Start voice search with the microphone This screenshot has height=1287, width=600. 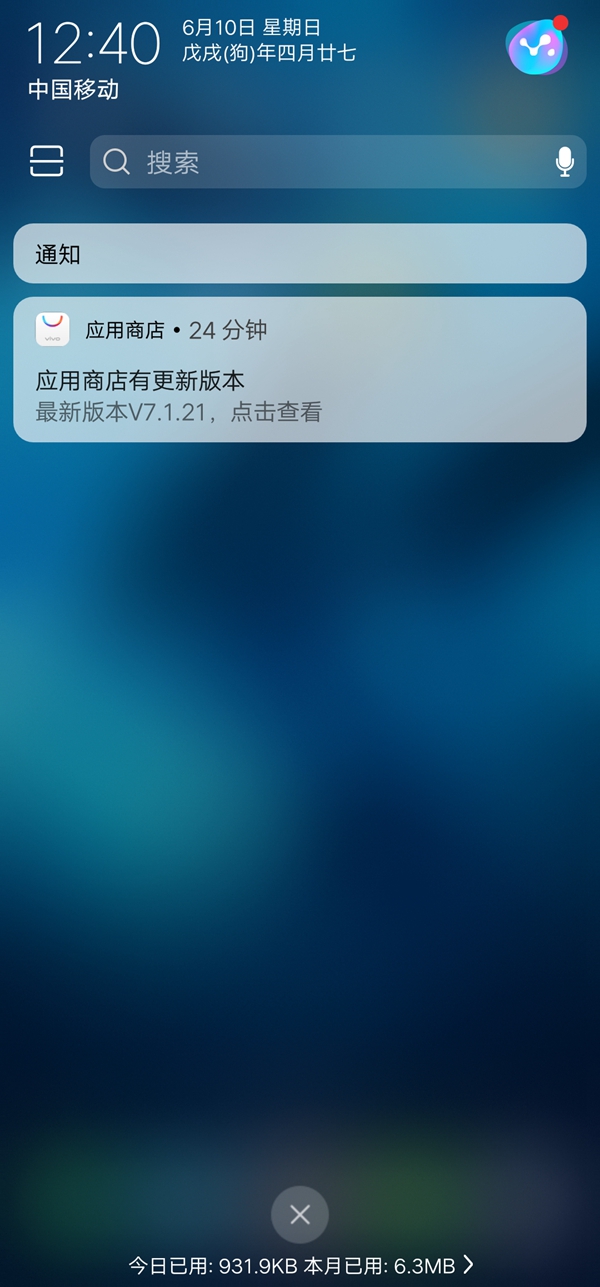coord(564,162)
